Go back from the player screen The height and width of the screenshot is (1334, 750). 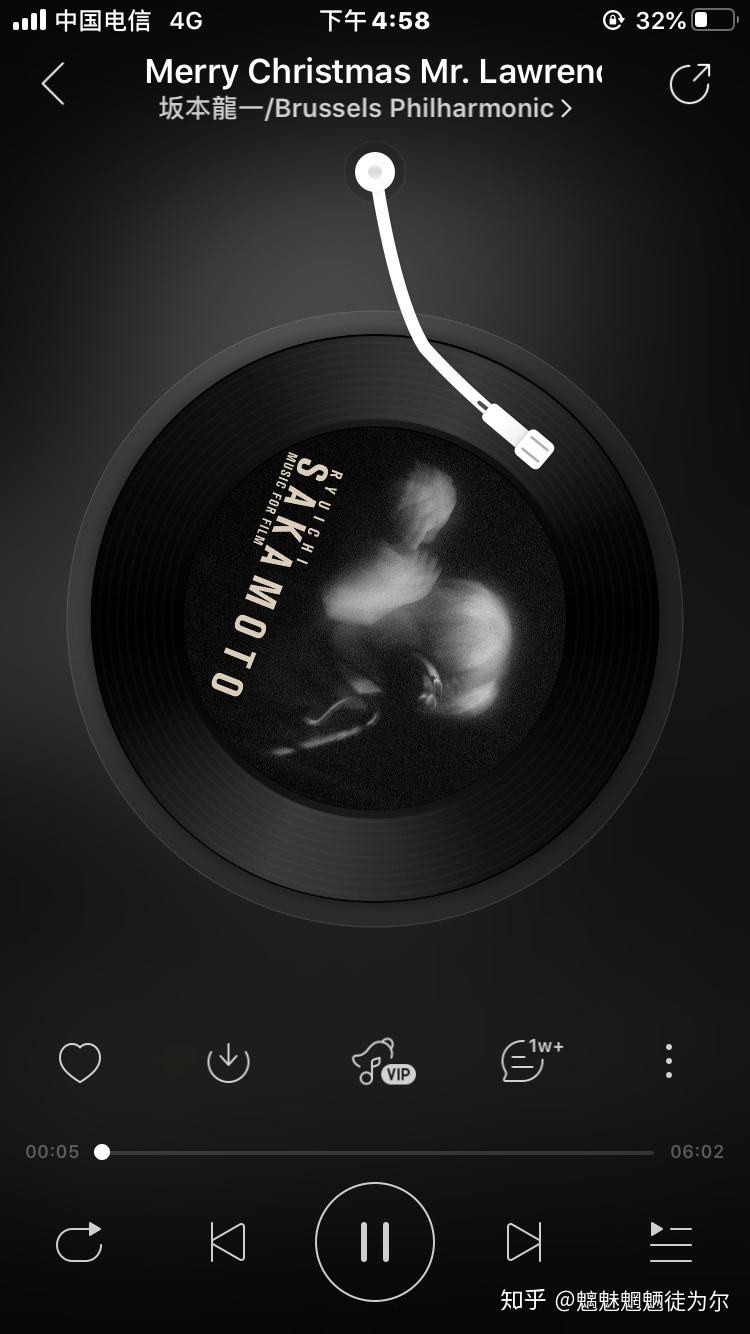(53, 84)
